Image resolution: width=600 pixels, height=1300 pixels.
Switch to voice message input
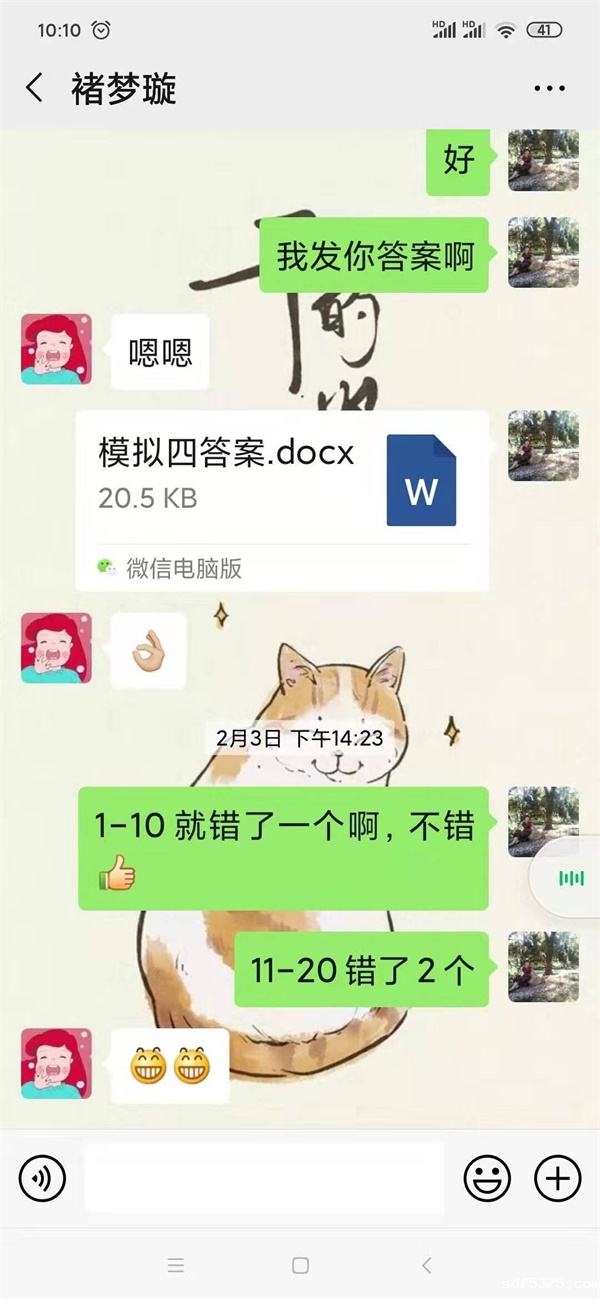point(42,1179)
